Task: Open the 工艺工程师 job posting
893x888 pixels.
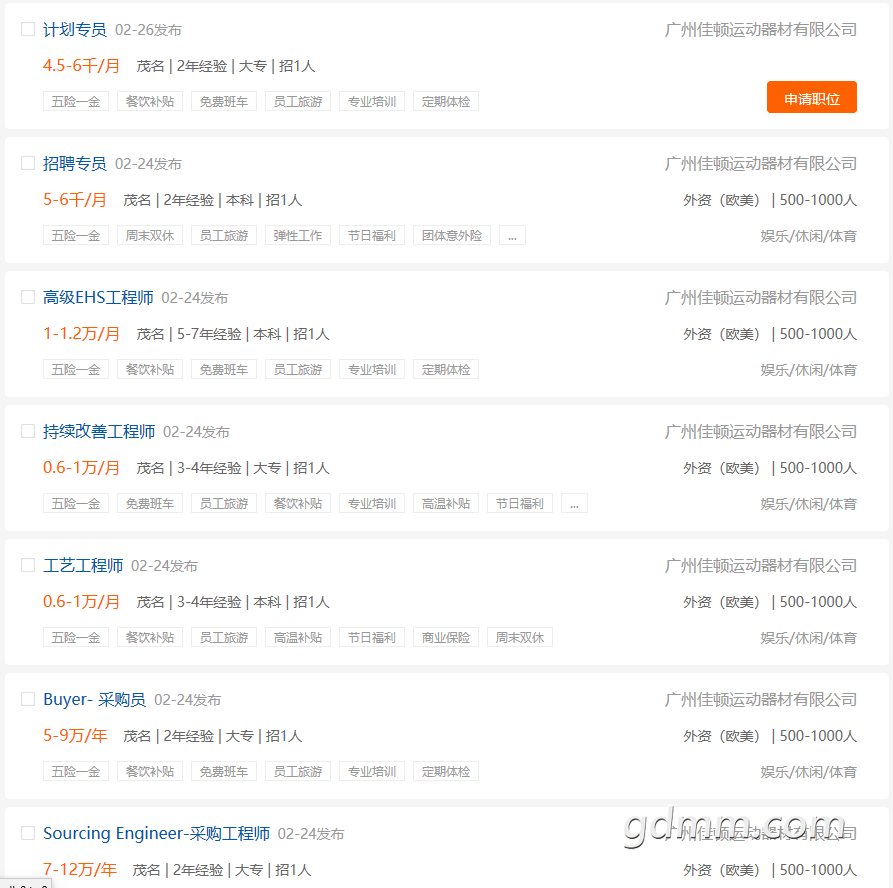Action: 83,566
